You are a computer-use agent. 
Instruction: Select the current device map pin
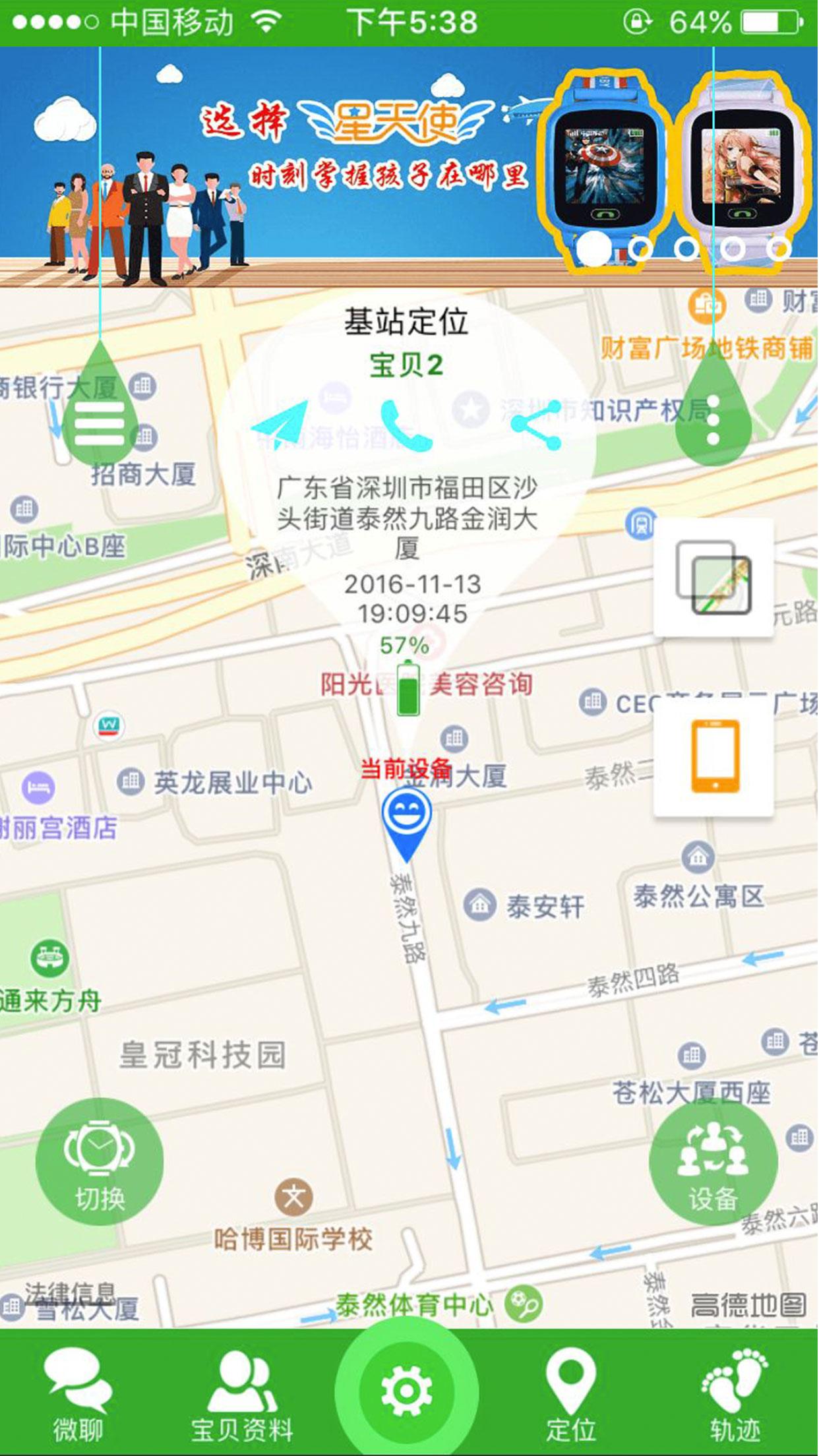[407, 822]
